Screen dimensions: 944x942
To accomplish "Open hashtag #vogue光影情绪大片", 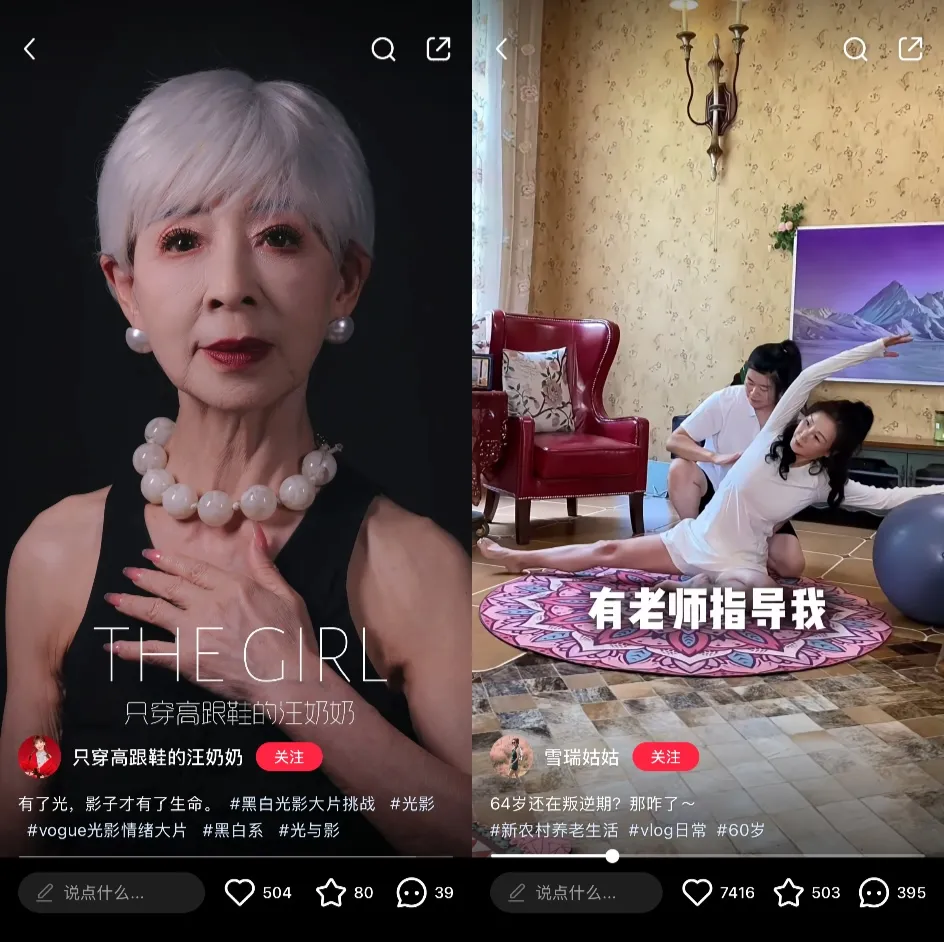I will pyautogui.click(x=107, y=829).
